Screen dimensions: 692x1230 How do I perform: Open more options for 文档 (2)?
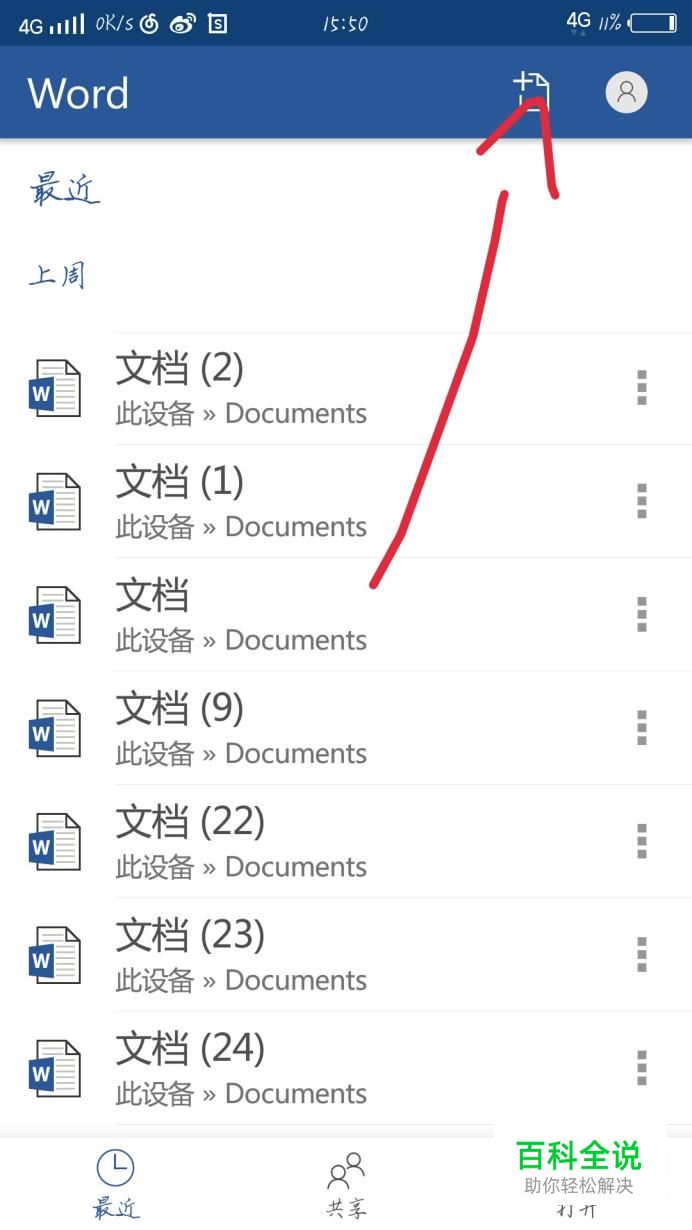point(642,388)
